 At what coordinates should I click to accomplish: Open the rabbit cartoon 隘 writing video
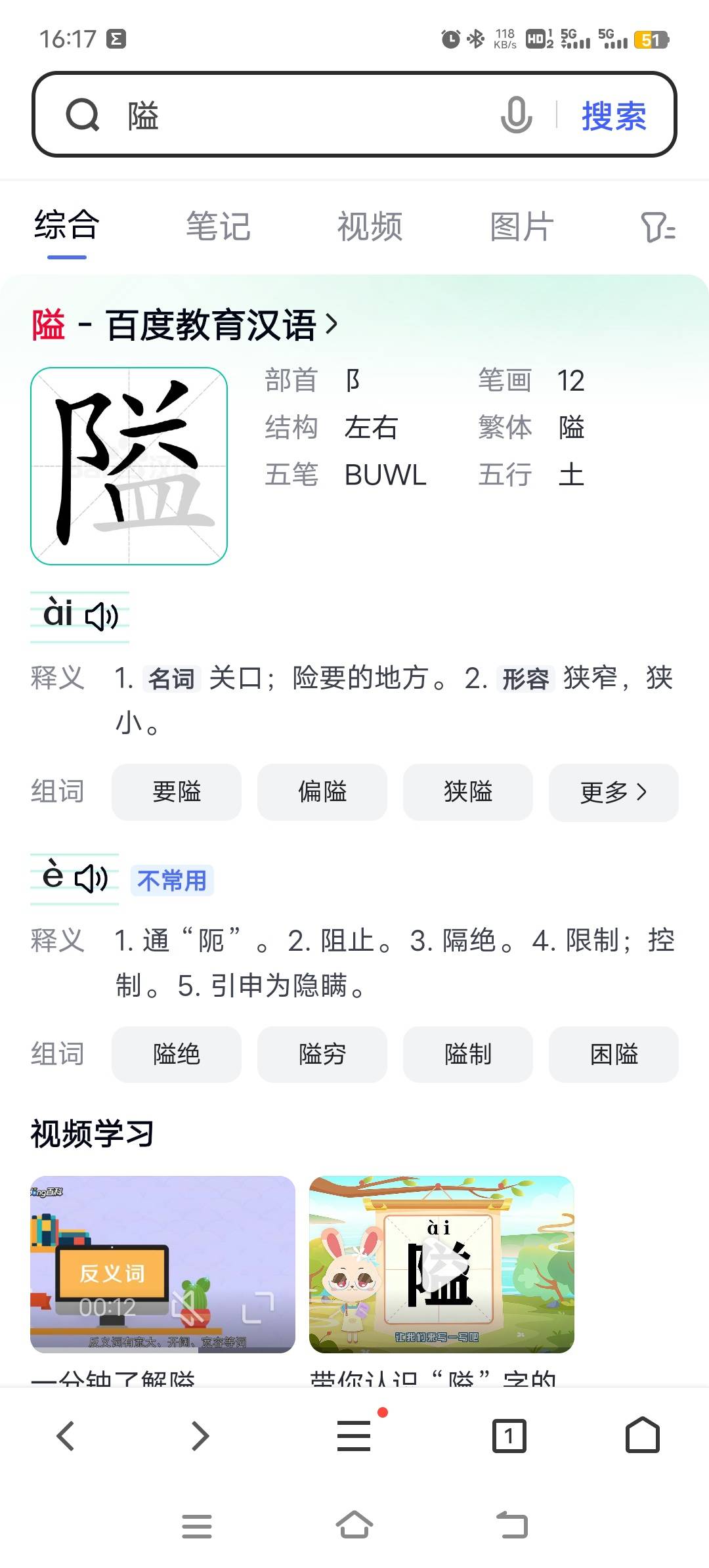click(x=442, y=1264)
